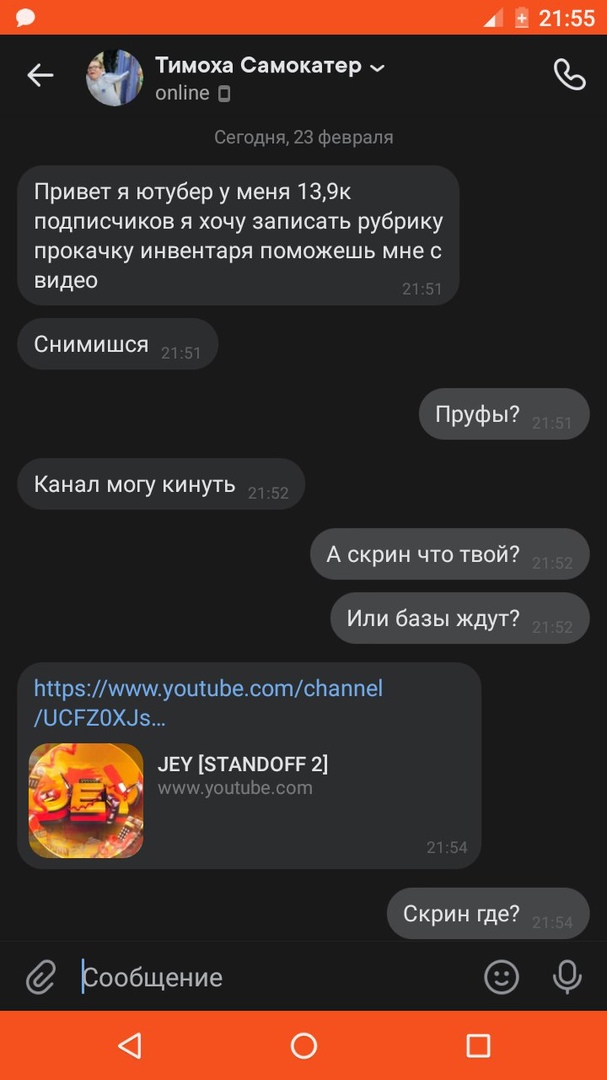Open recent apps from the navigation bar
Image resolution: width=607 pixels, height=1080 pixels.
tap(478, 1046)
